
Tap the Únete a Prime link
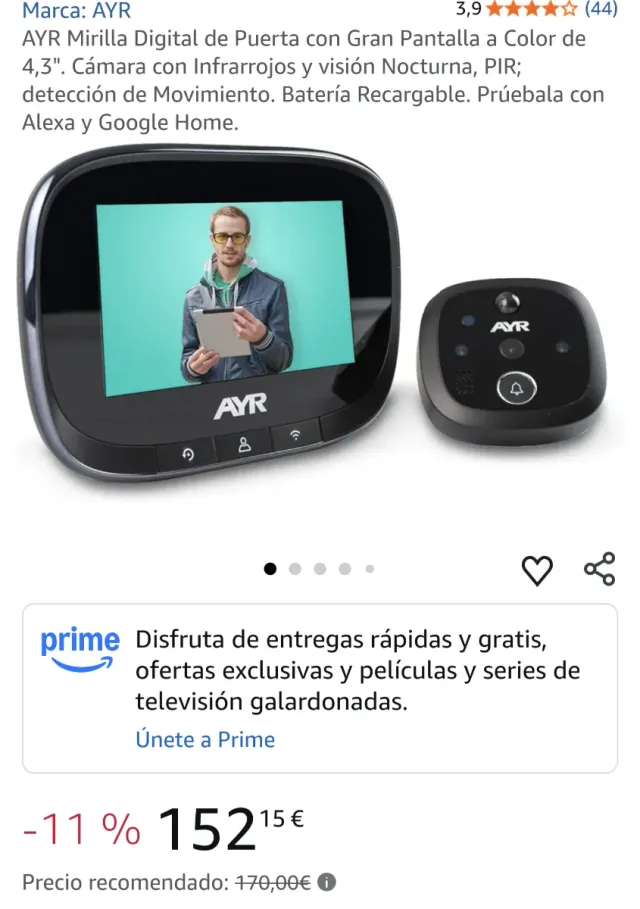(x=205, y=740)
